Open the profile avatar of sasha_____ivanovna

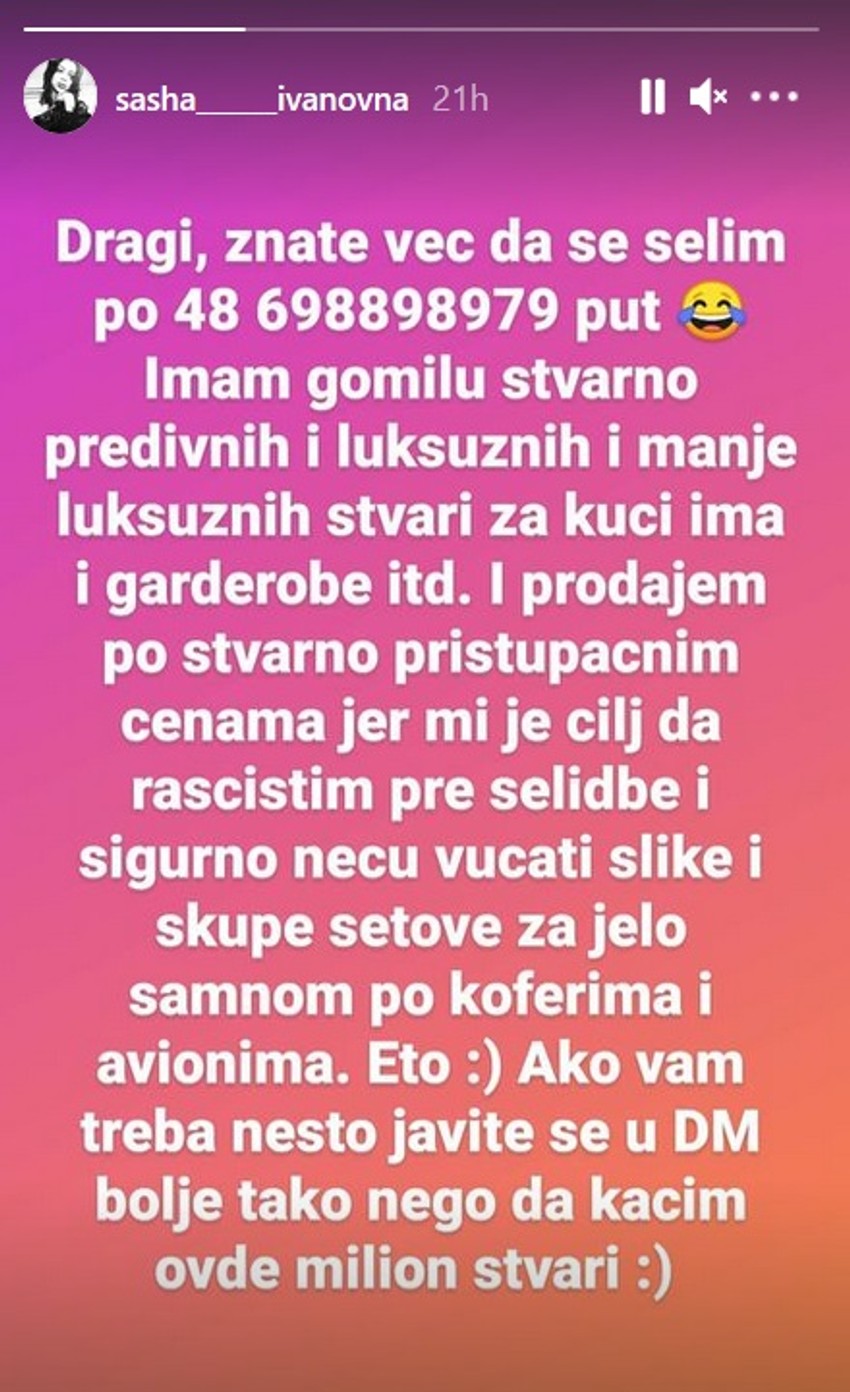[60, 97]
